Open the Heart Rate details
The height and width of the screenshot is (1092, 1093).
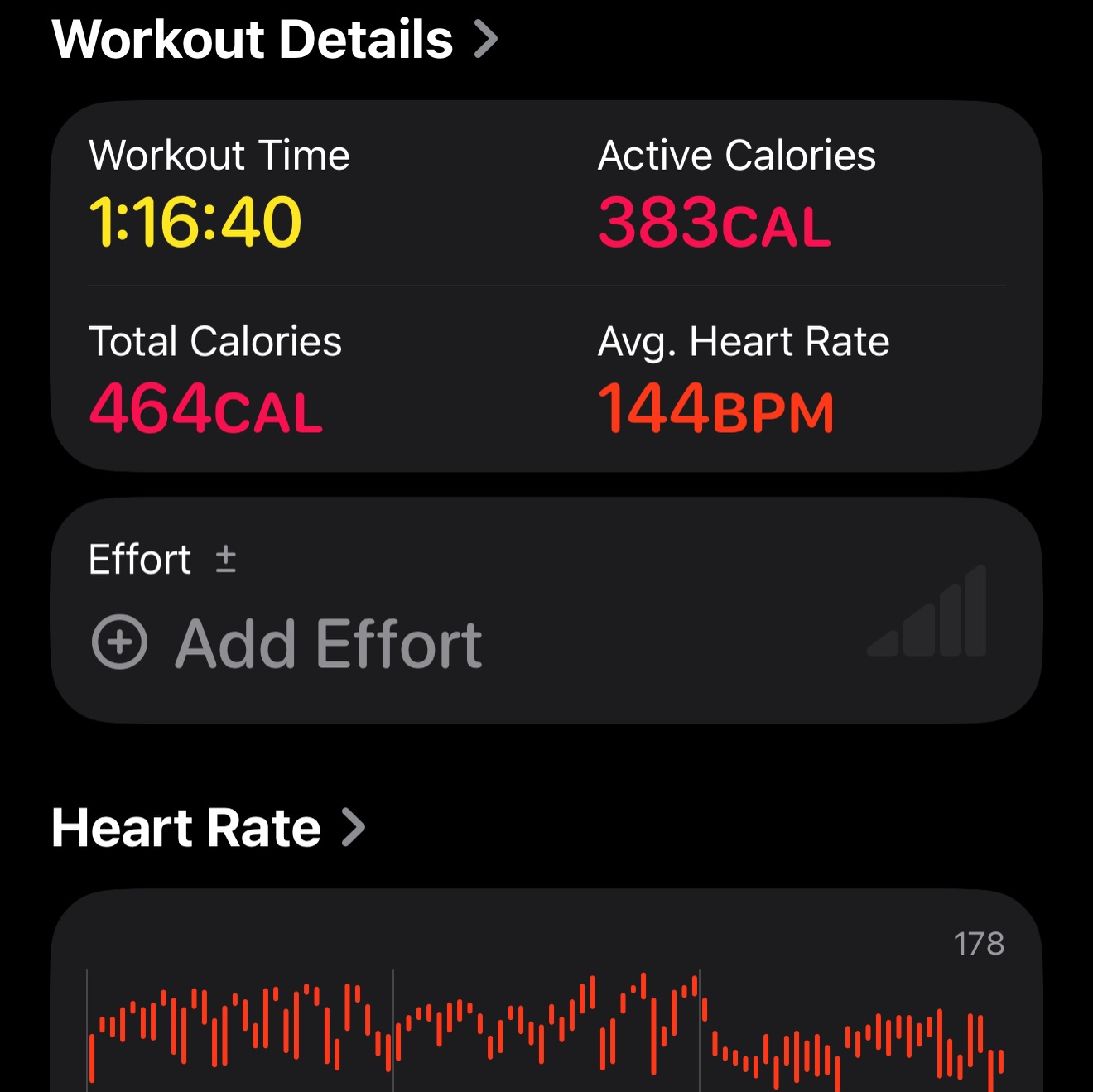[207, 828]
